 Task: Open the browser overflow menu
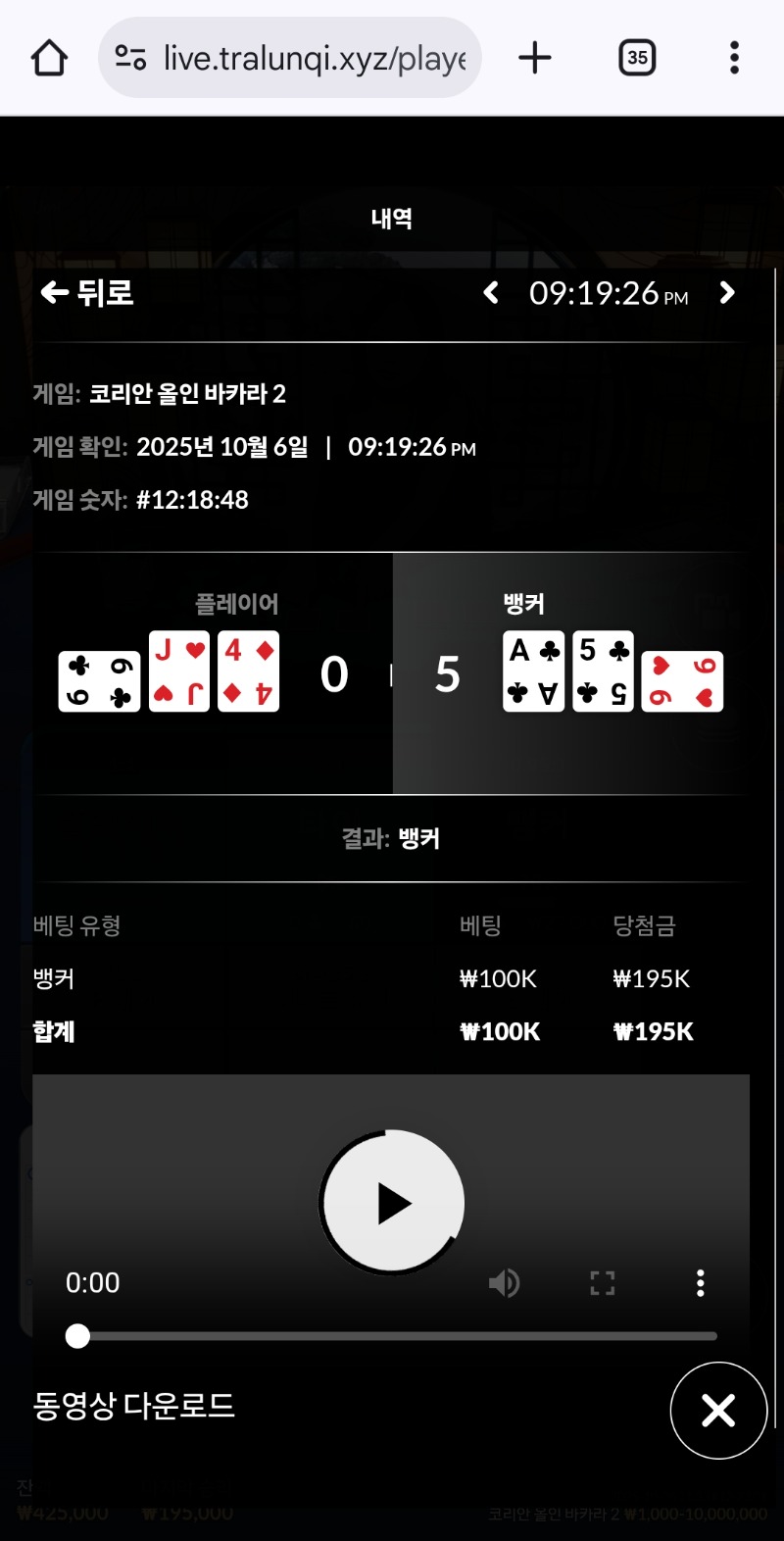[734, 58]
